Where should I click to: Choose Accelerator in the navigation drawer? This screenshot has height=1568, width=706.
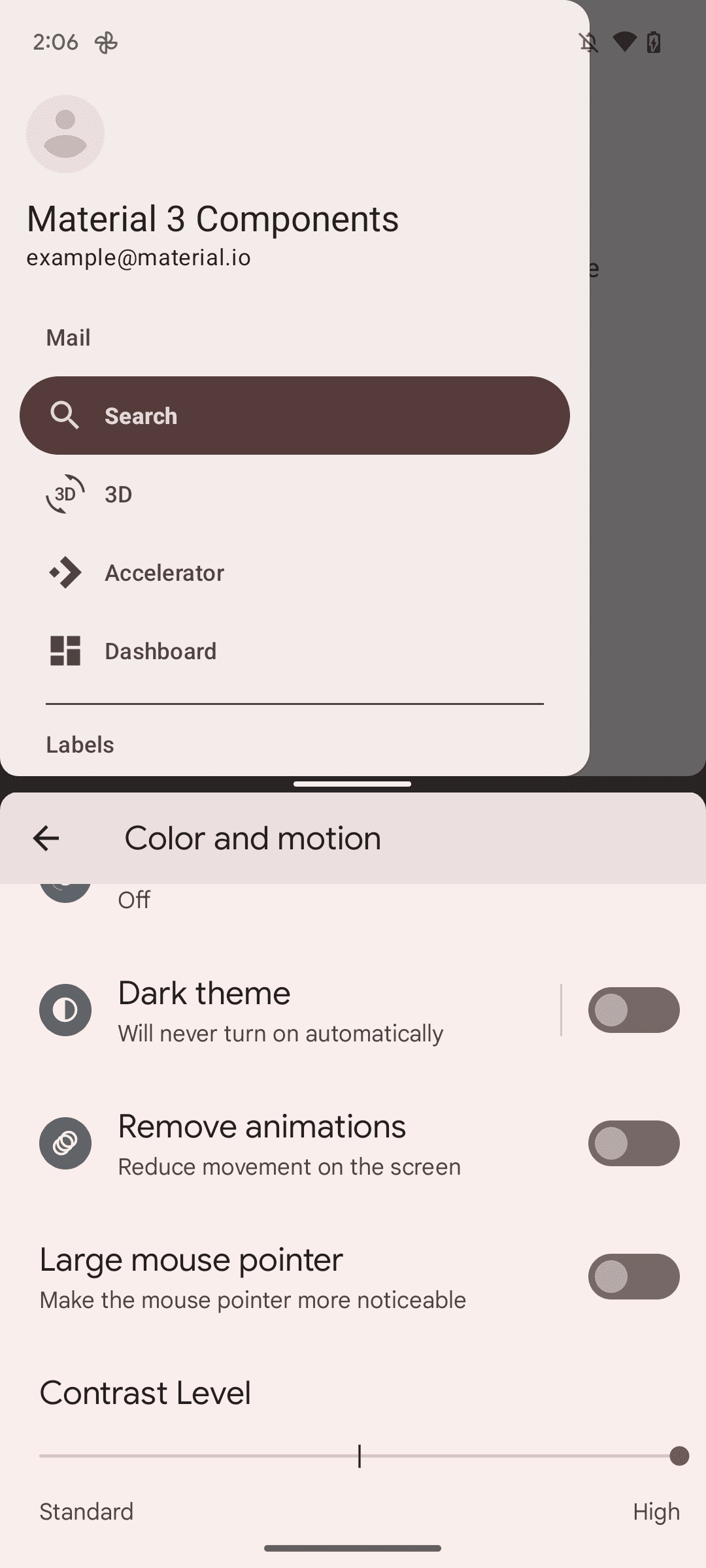click(x=294, y=572)
